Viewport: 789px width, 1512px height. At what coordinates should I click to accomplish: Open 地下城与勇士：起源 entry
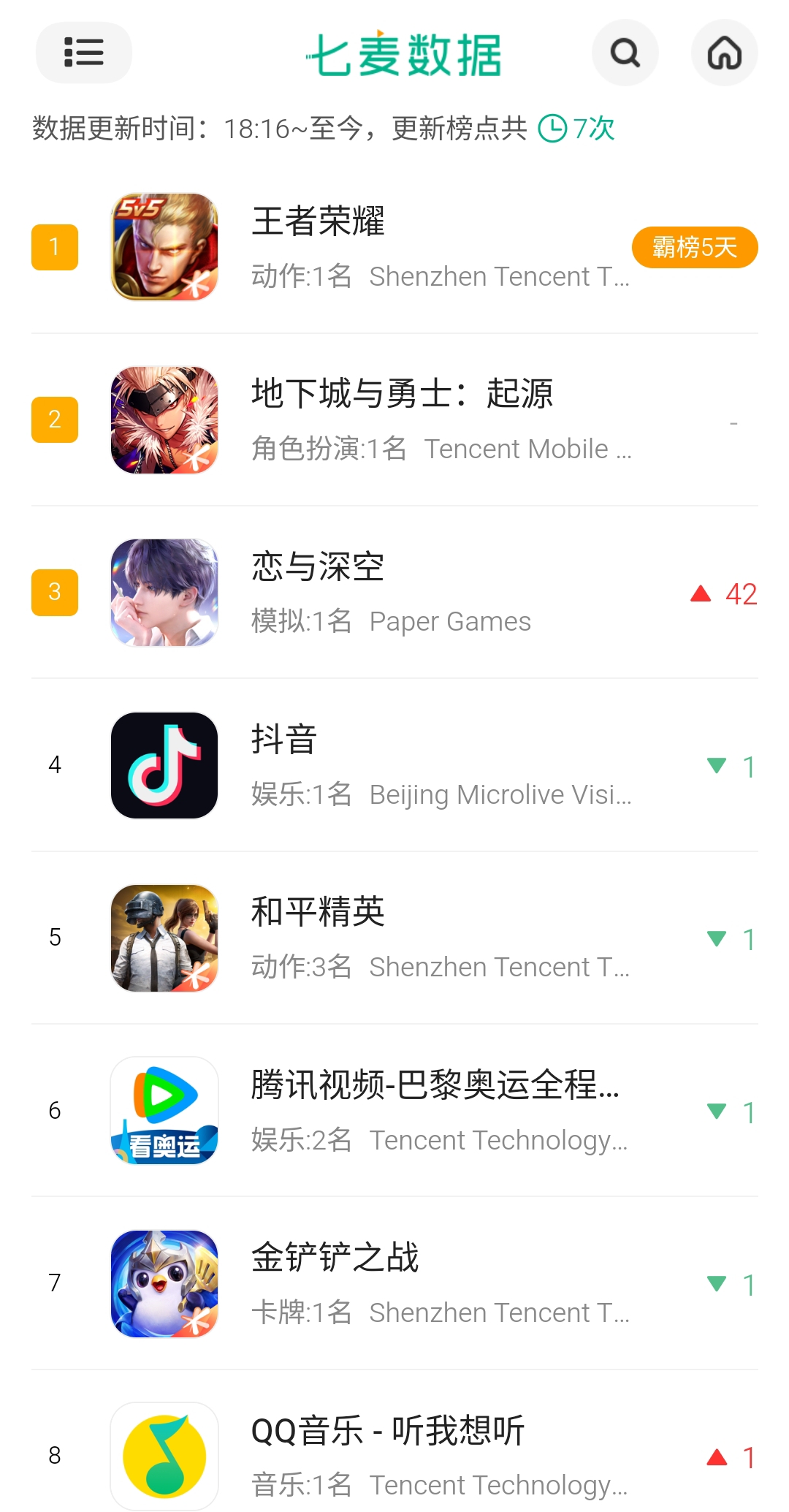(394, 419)
